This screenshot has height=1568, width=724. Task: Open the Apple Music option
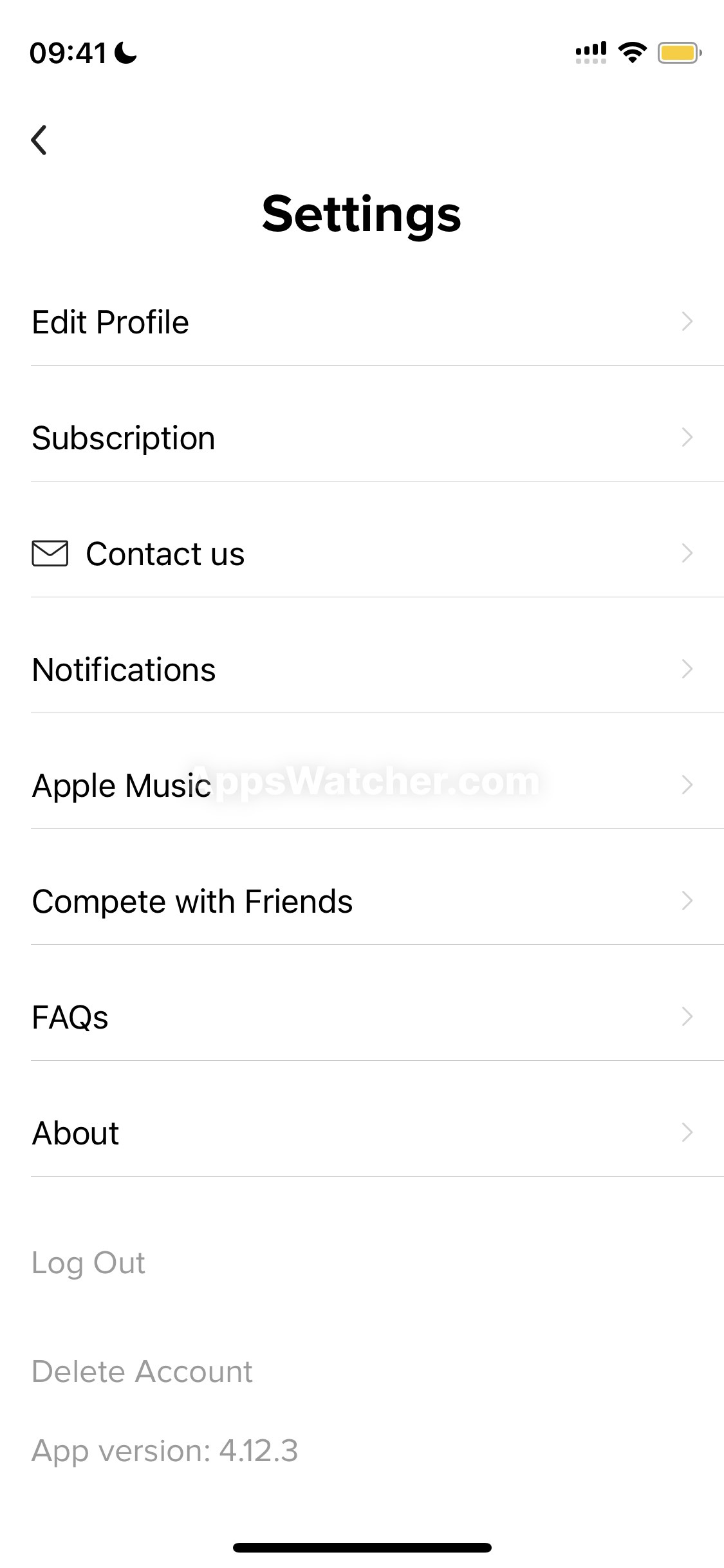(377, 785)
